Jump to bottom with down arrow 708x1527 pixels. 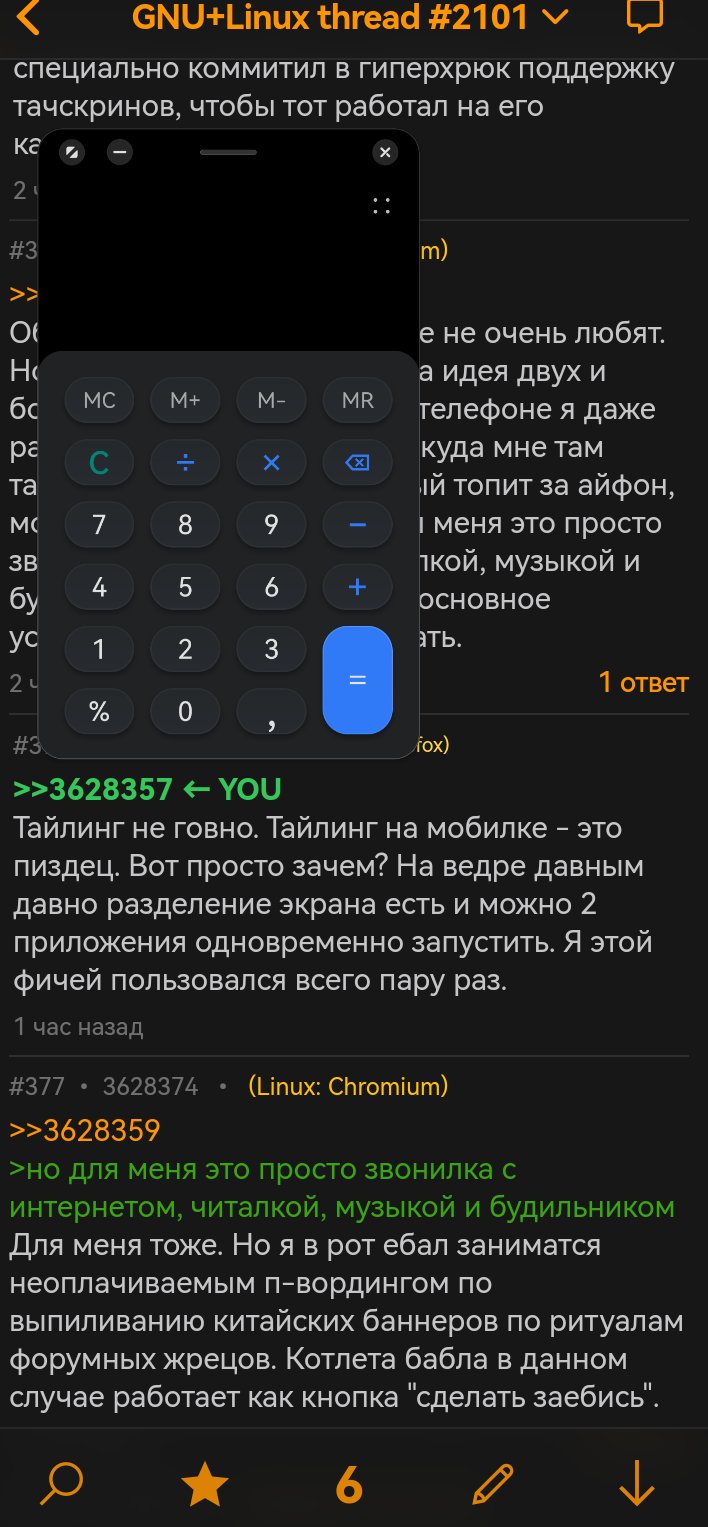click(x=636, y=1483)
